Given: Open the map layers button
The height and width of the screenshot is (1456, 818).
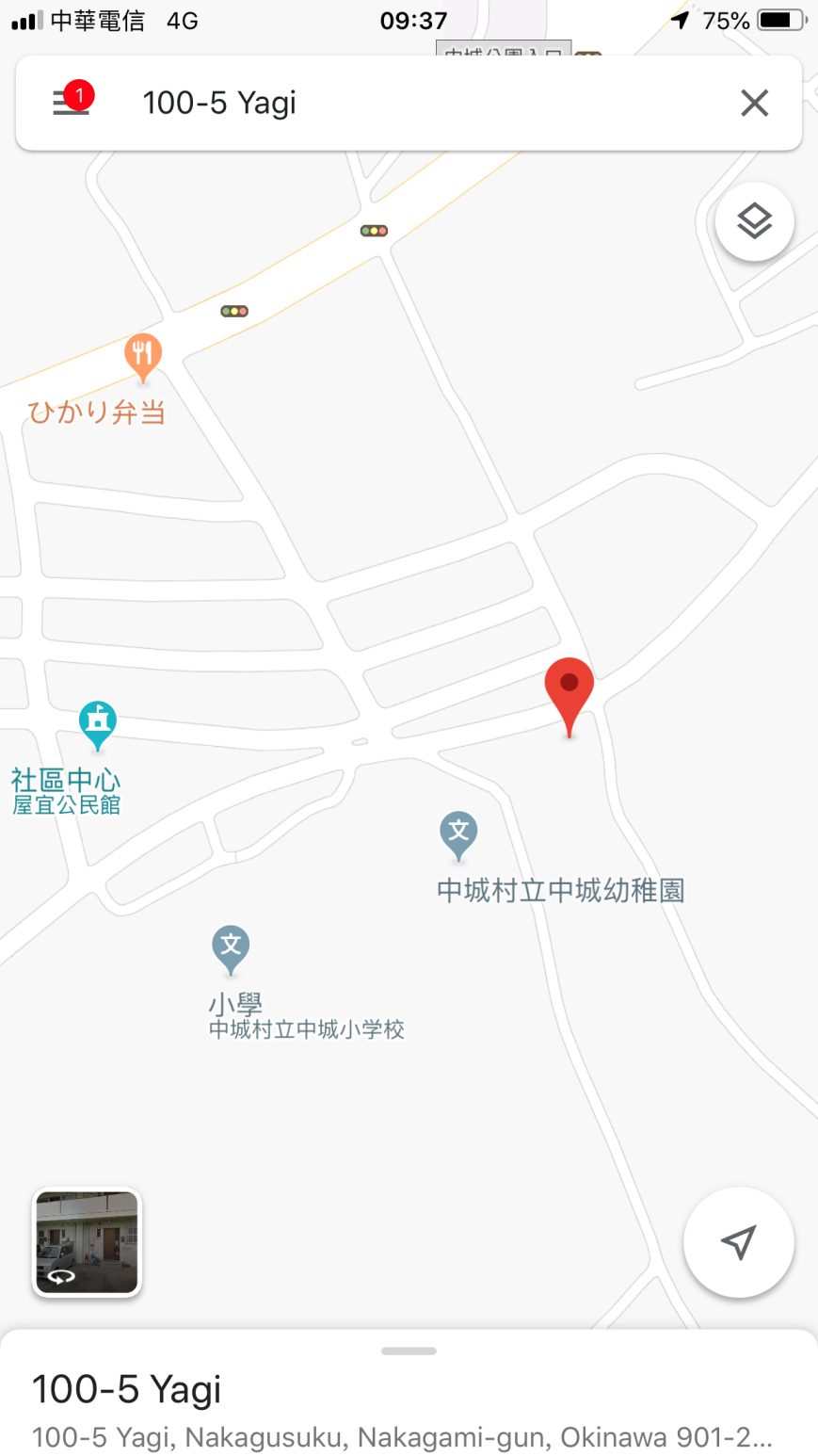Looking at the screenshot, I should pos(754,222).
